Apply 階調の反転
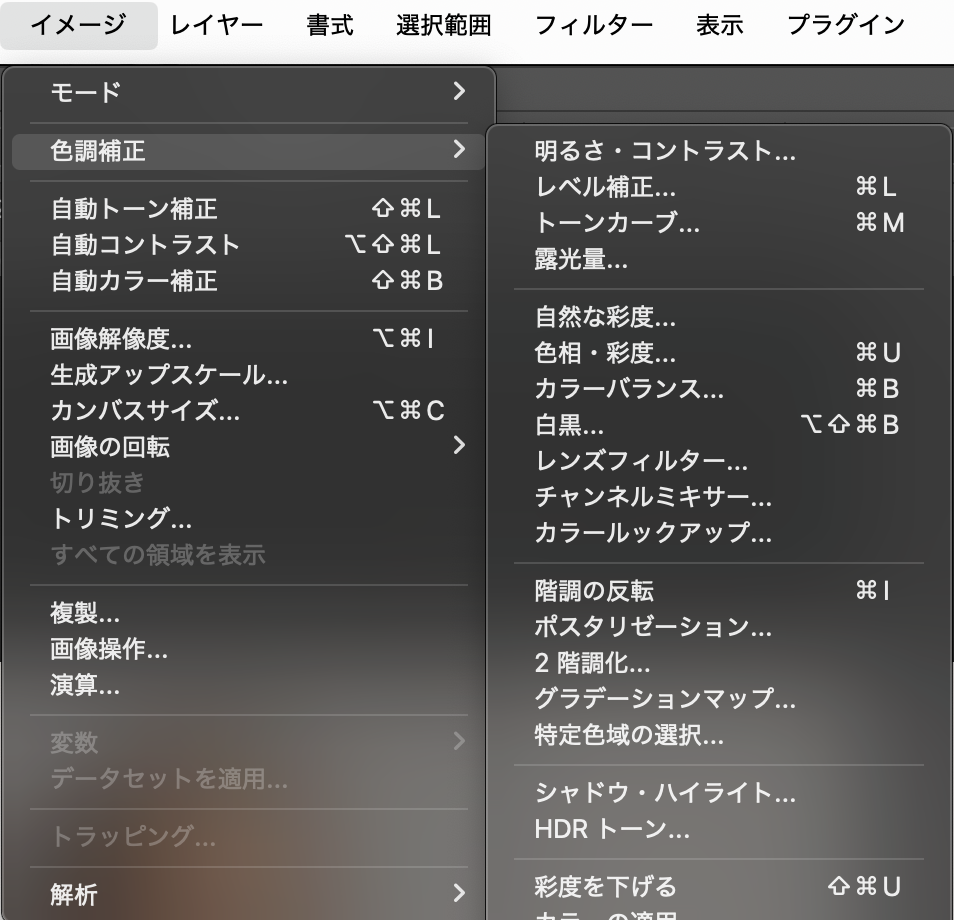The image size is (954, 920). pos(594,591)
